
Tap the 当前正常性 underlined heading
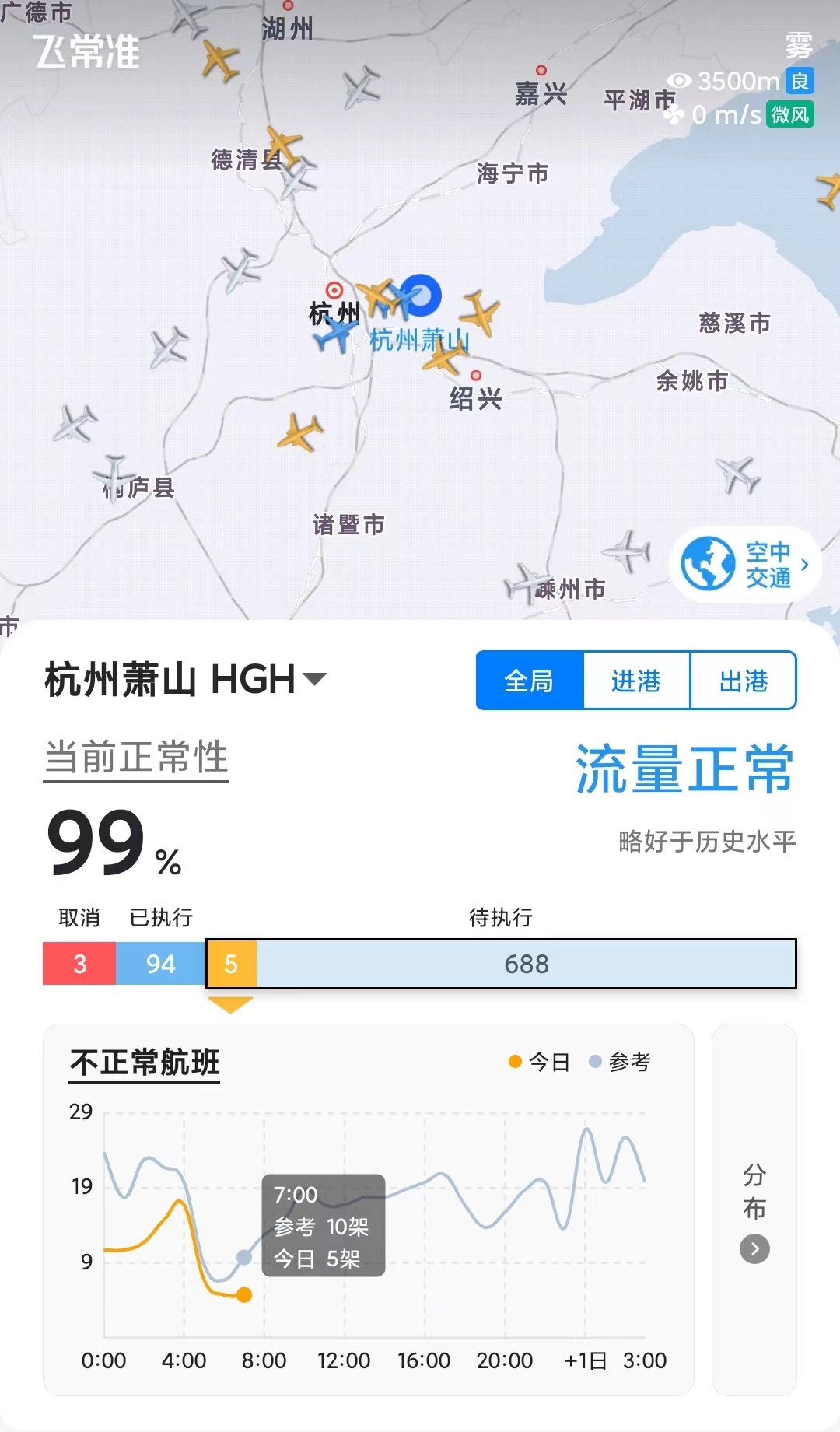(136, 757)
